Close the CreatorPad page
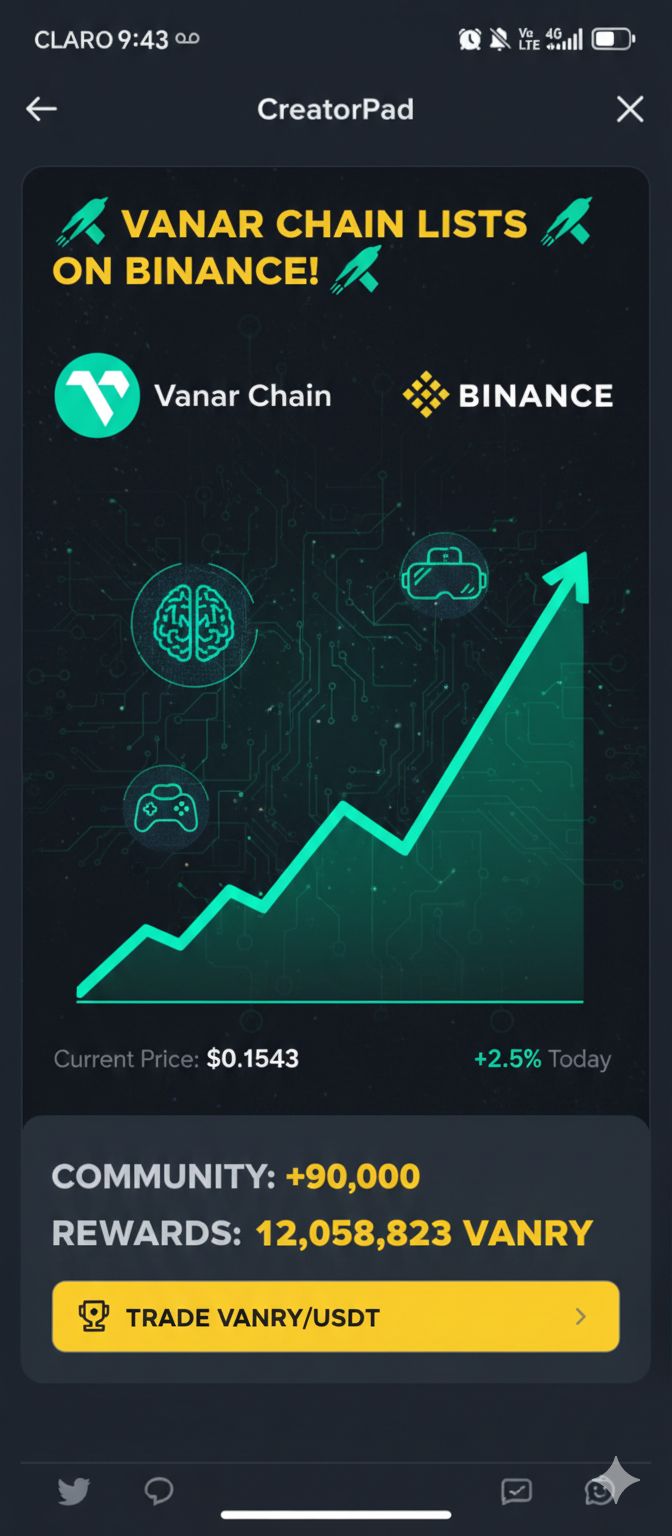672x1536 pixels. click(x=630, y=109)
